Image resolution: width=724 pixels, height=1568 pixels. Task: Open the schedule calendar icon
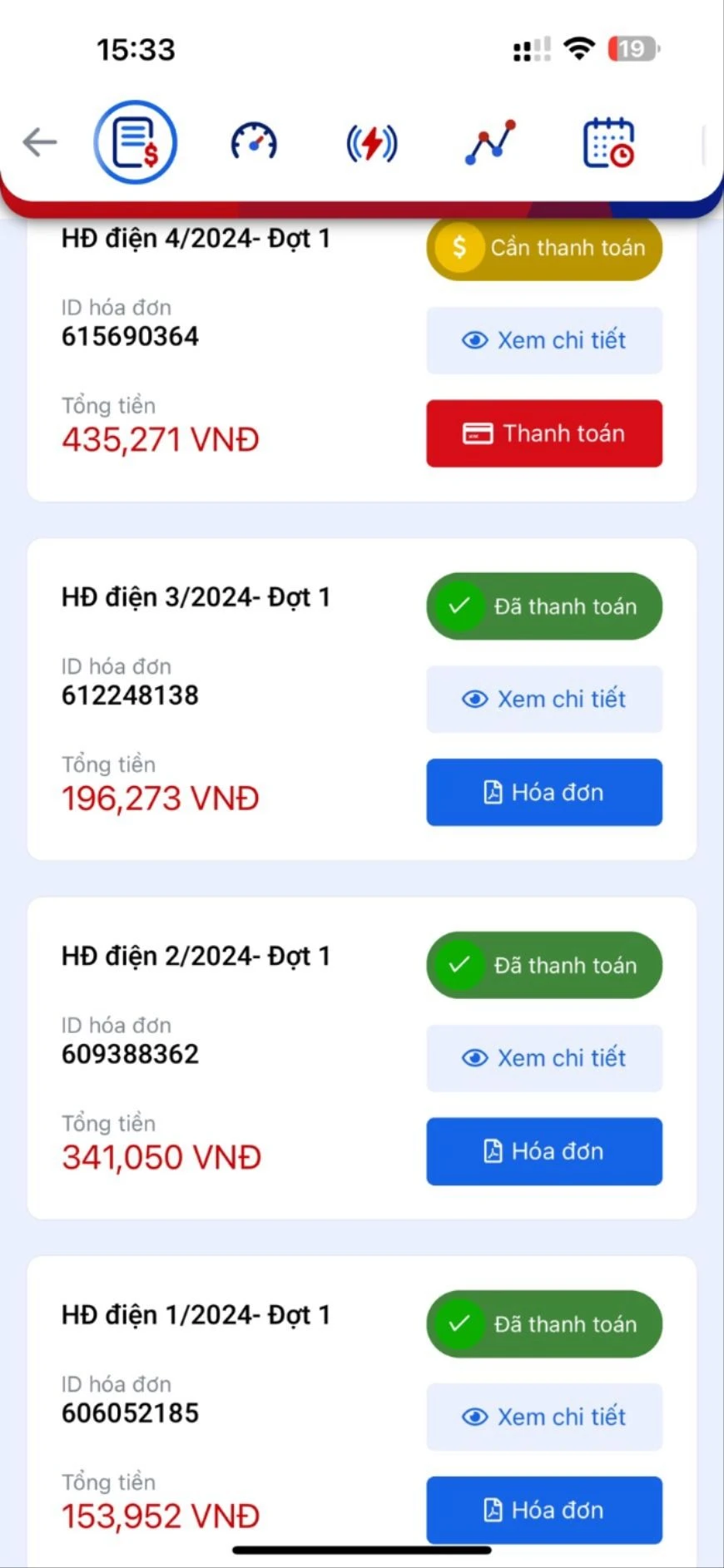coord(607,141)
